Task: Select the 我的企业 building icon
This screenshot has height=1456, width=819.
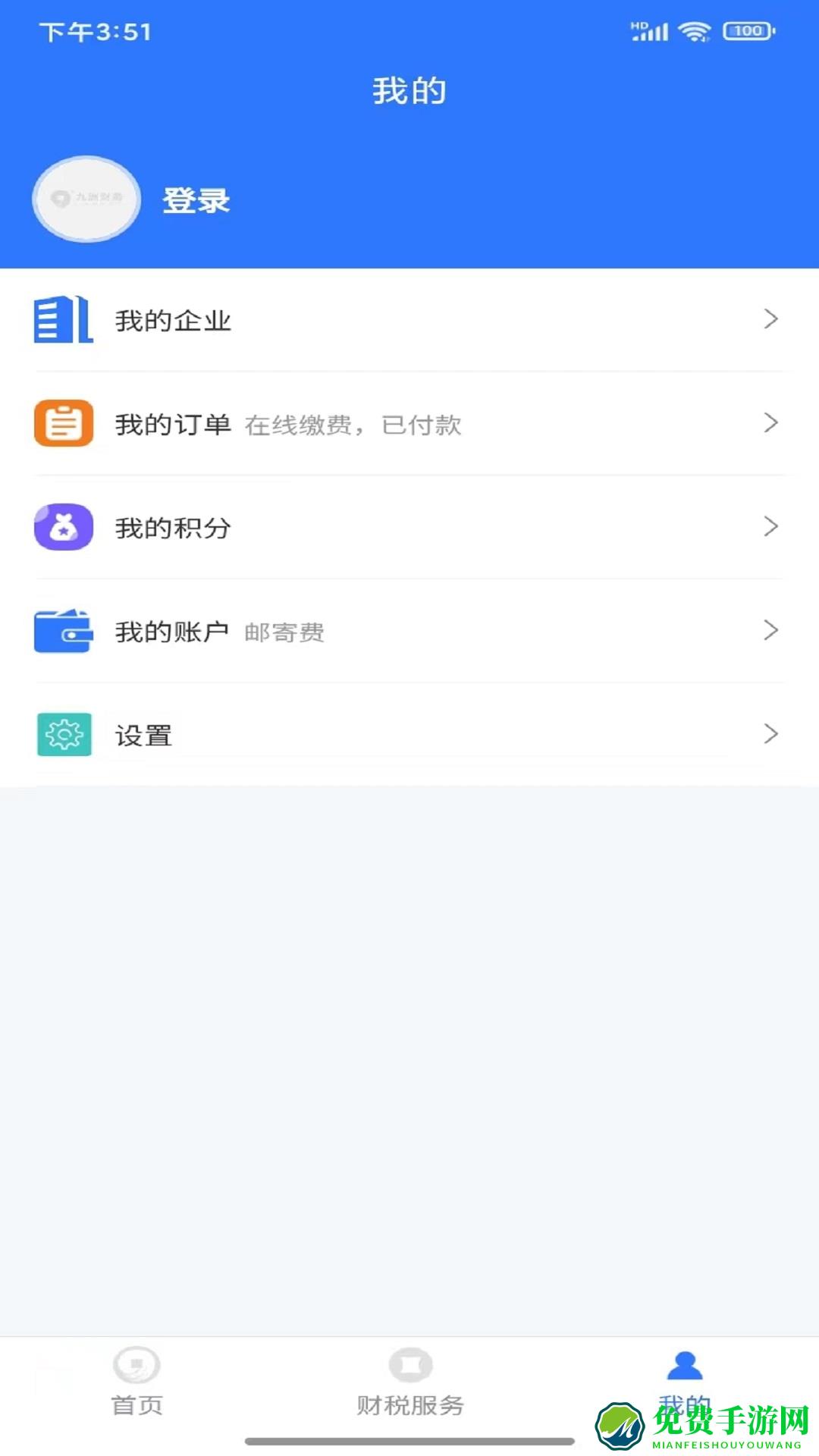Action: 63,321
